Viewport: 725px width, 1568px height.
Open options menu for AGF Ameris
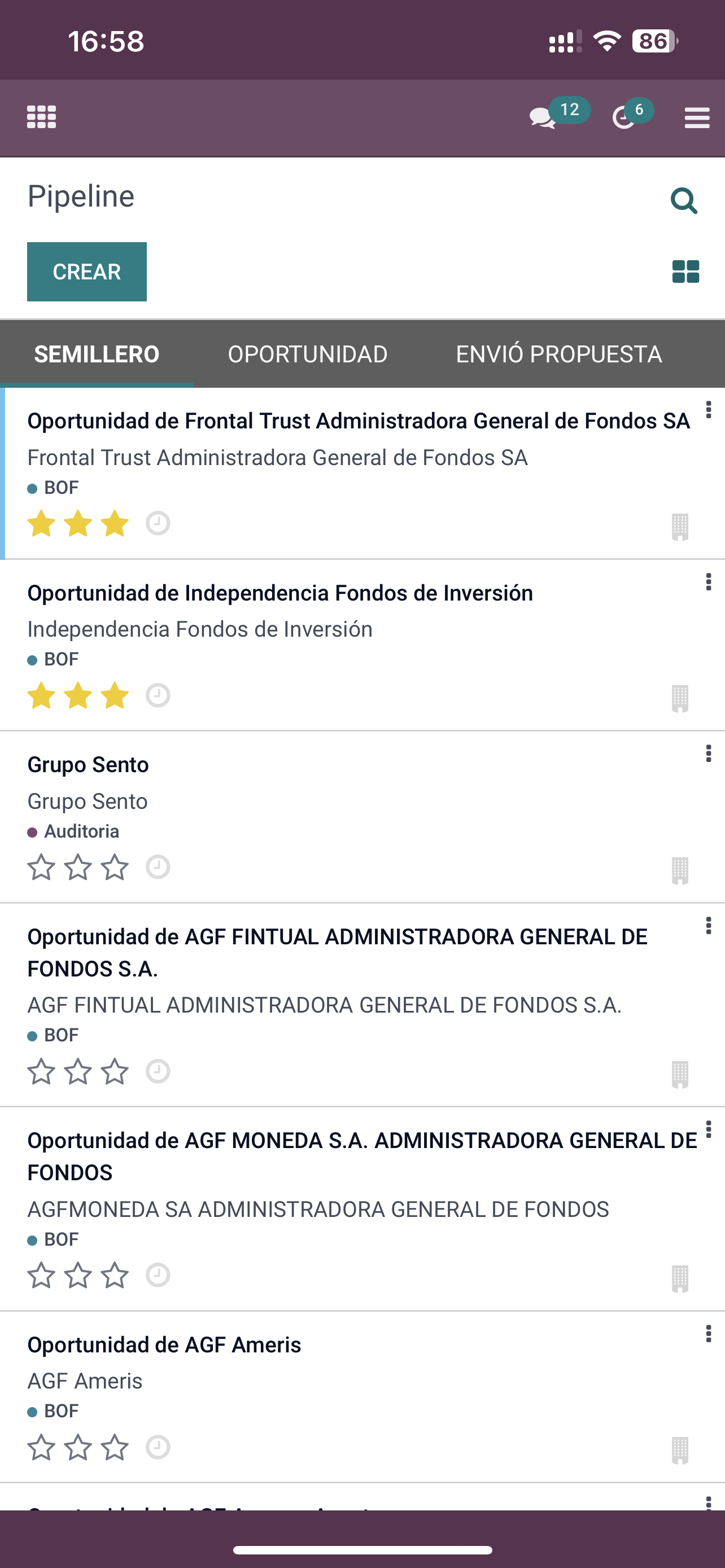[708, 1334]
